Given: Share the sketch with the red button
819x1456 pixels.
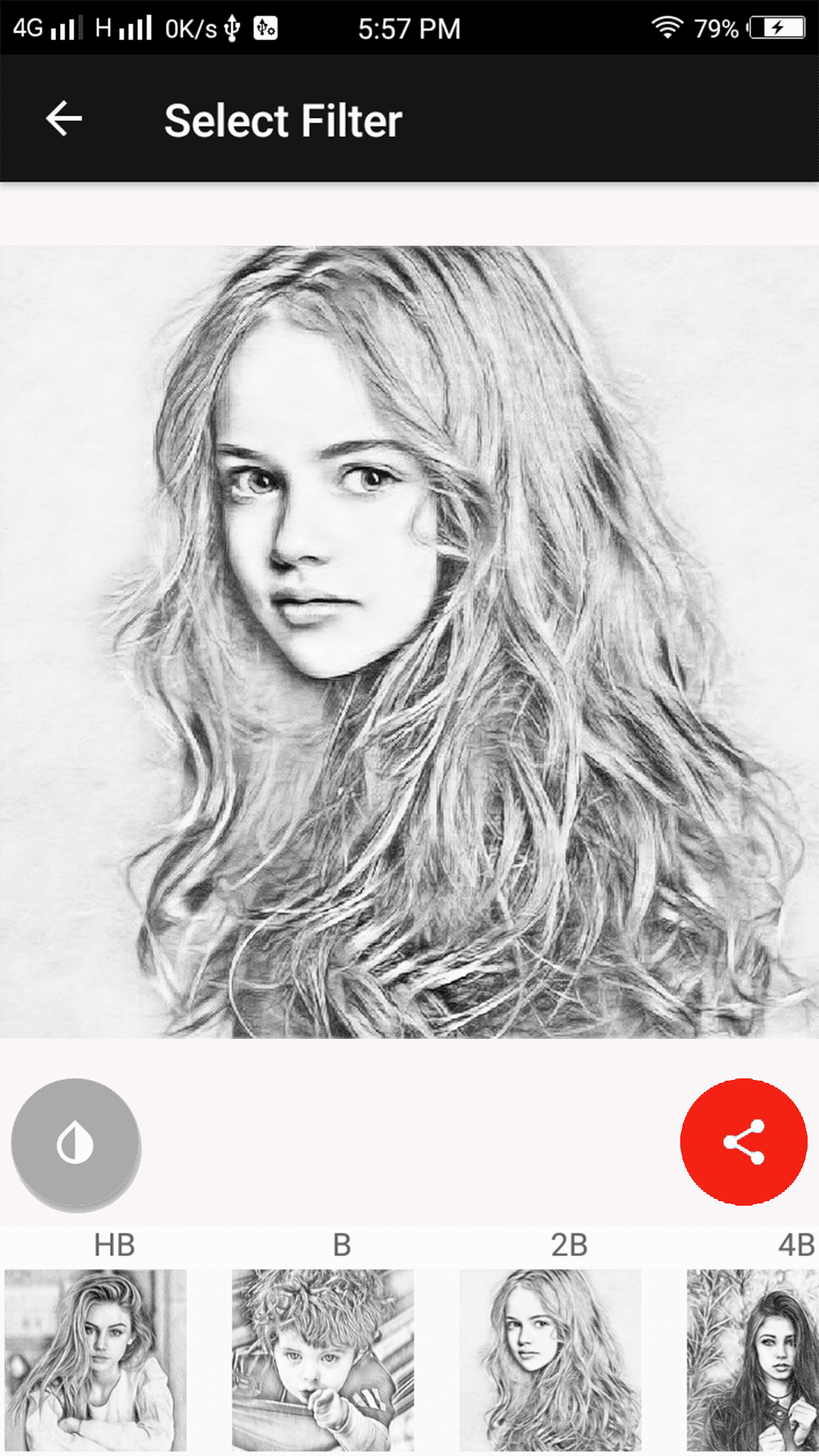Looking at the screenshot, I should (743, 1141).
